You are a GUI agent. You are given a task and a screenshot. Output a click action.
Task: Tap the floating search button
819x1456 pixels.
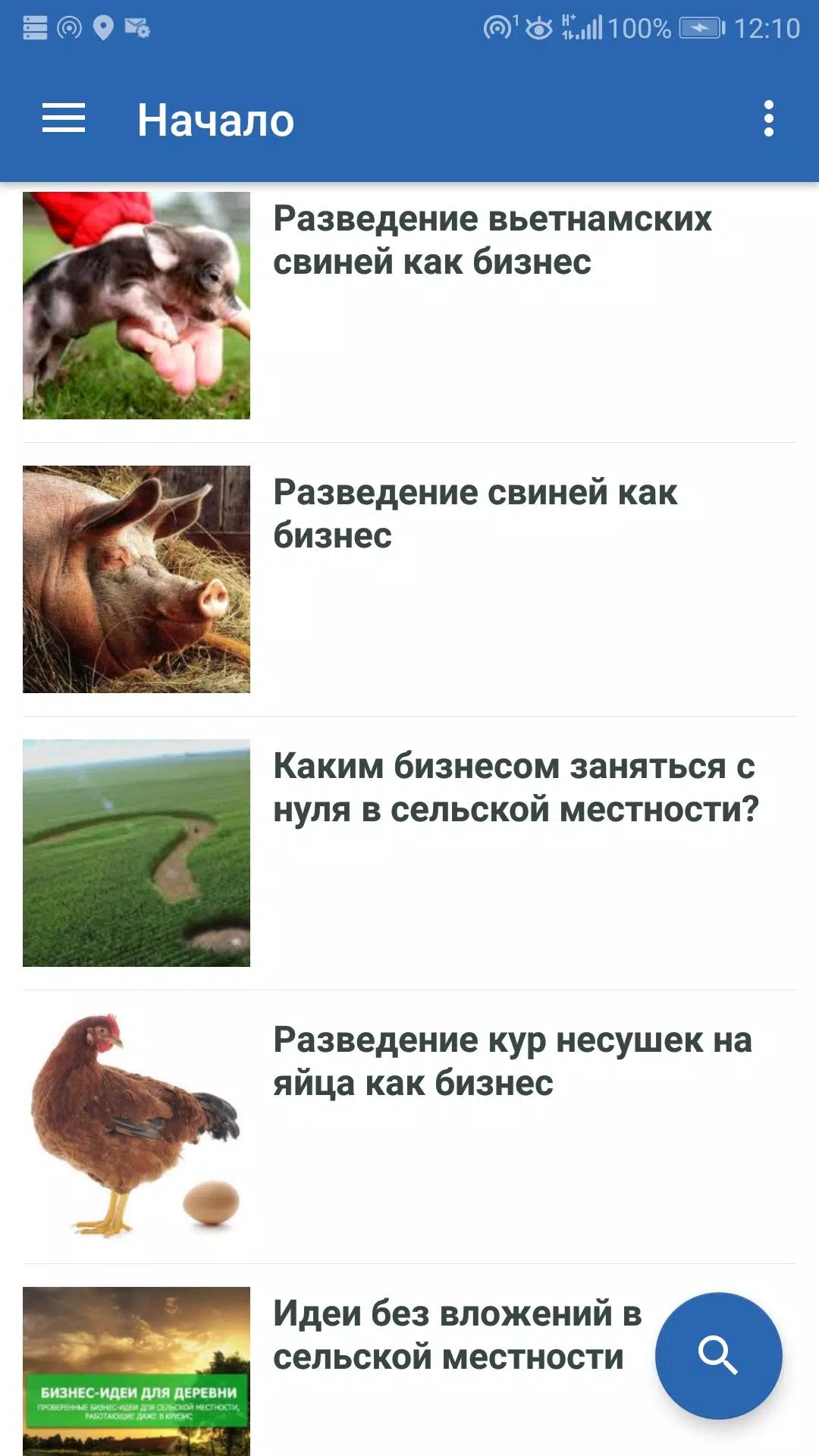tap(718, 1356)
